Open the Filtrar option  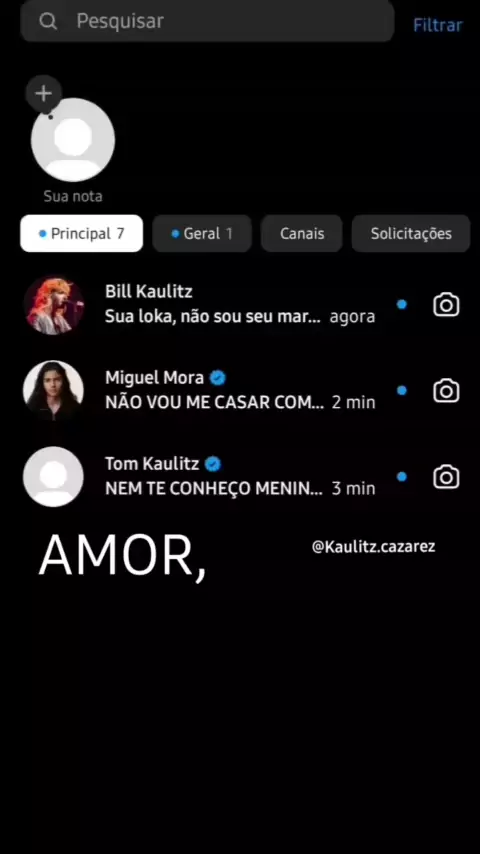point(438,25)
